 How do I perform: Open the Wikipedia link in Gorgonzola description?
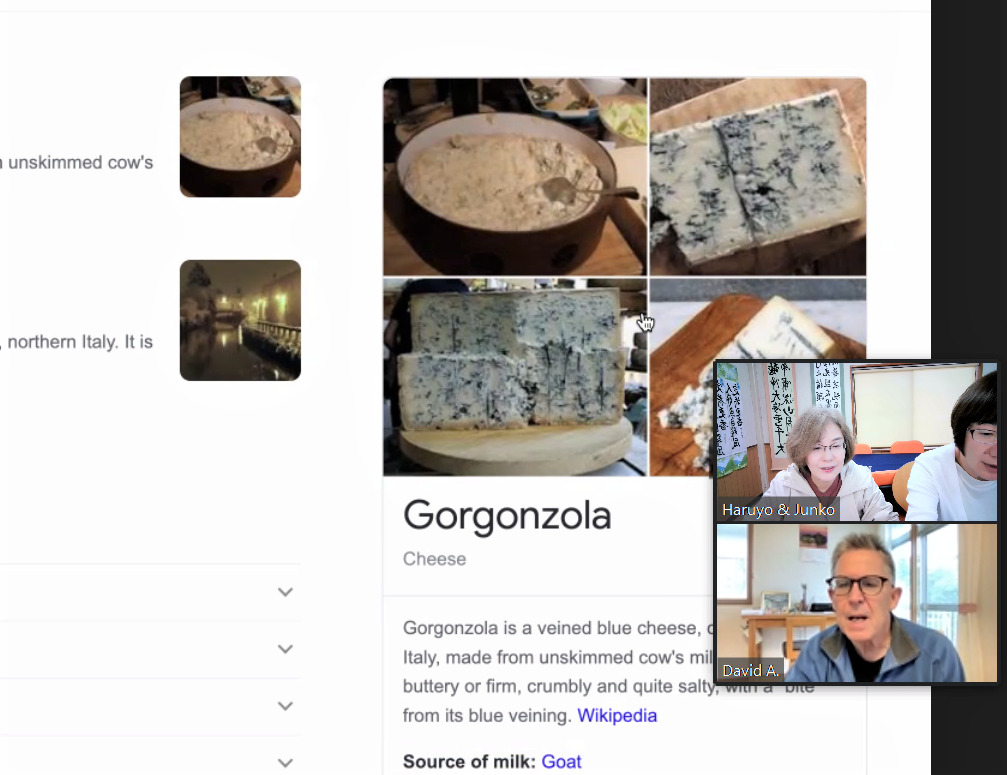point(617,715)
